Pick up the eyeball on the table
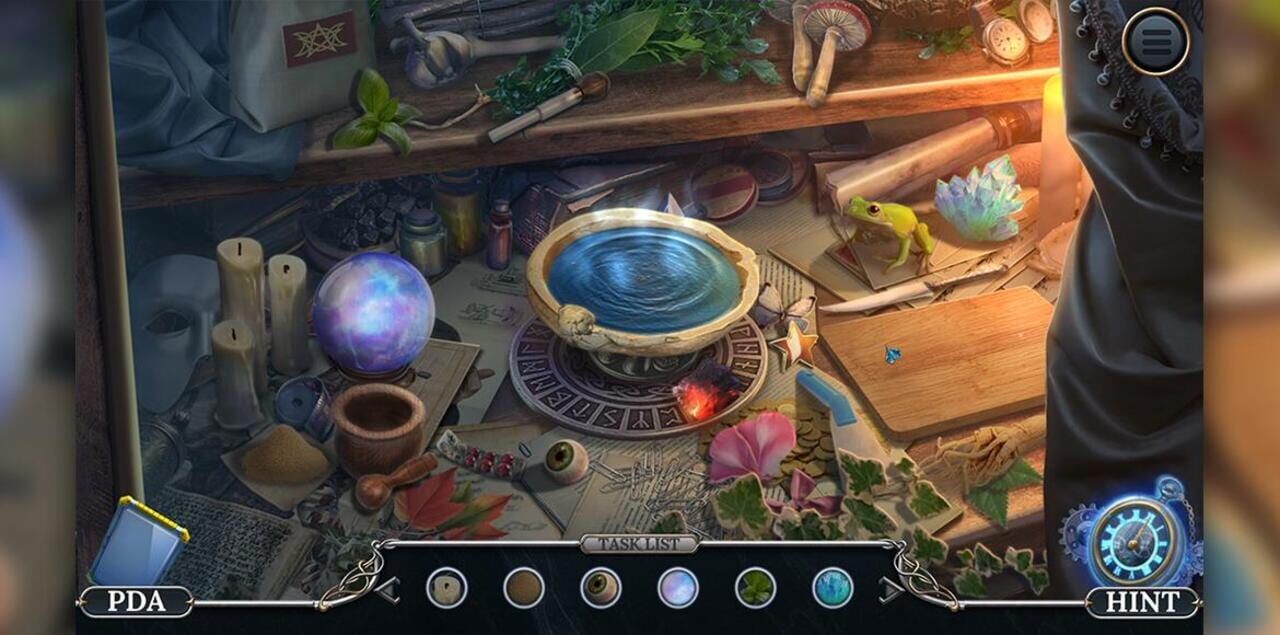This screenshot has height=635, width=1280. click(x=566, y=461)
